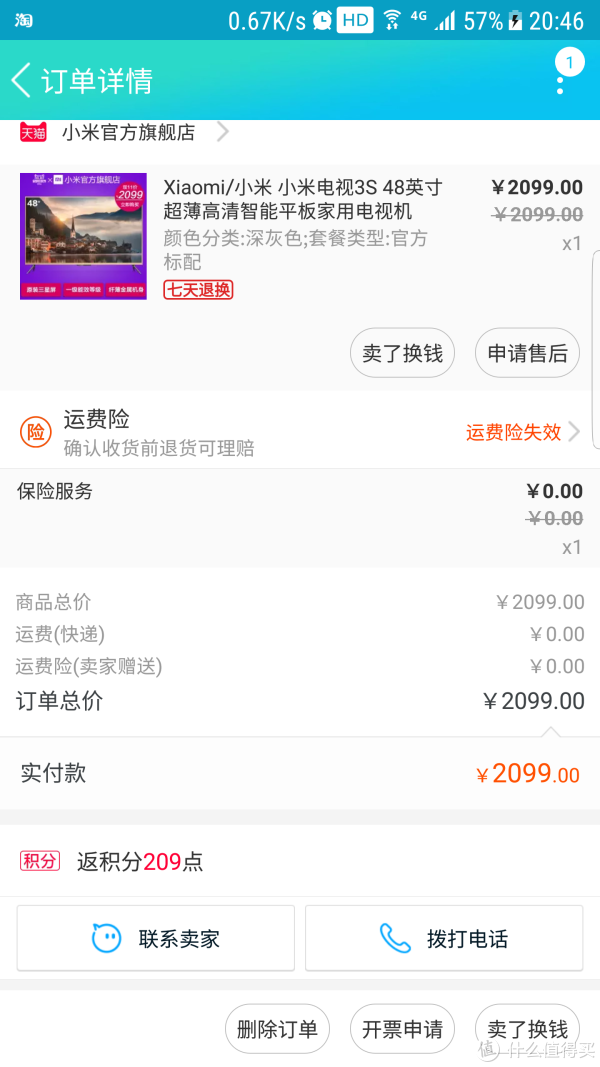Open 小米官方旗舰店 store page
This screenshot has width=600, height=1067.
tap(128, 132)
